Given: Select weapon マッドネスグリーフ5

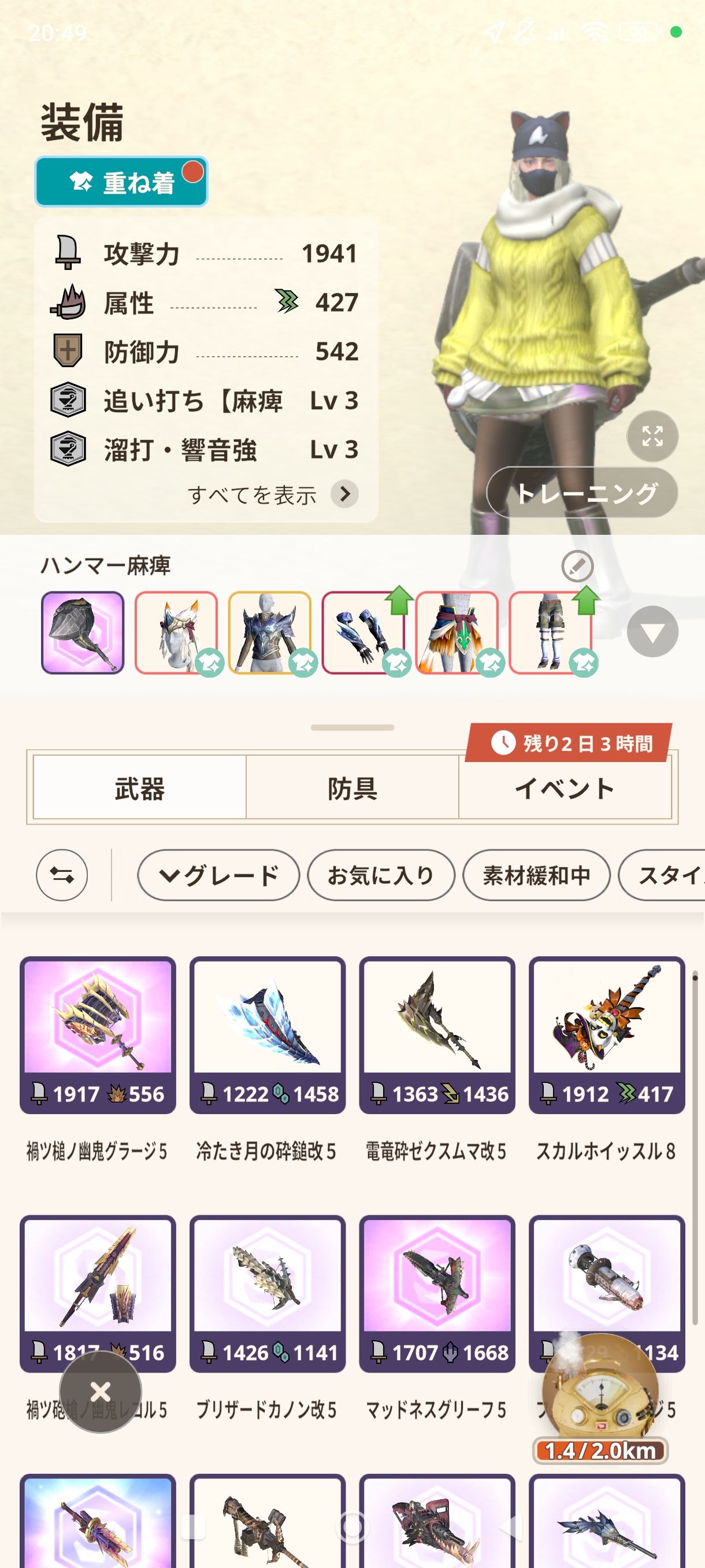Looking at the screenshot, I should tap(437, 1293).
